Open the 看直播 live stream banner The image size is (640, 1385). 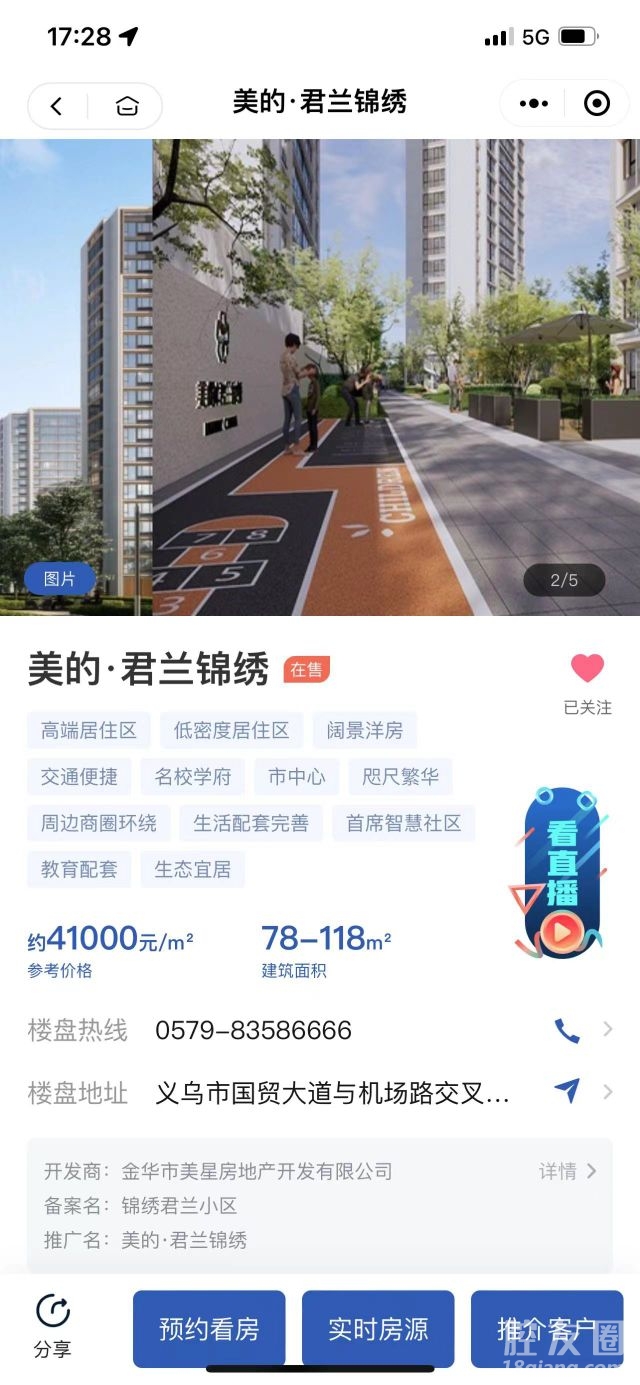pos(561,872)
